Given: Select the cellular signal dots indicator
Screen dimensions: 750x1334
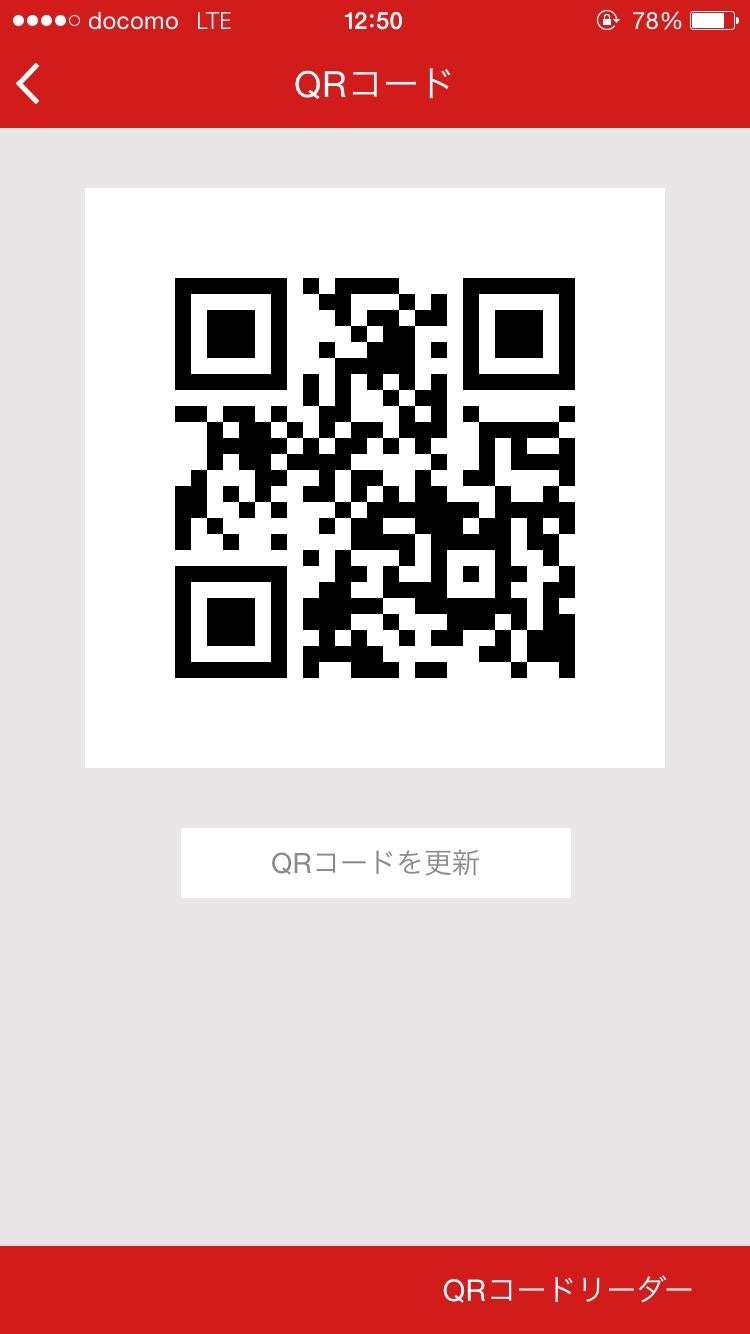Looking at the screenshot, I should click(47, 18).
